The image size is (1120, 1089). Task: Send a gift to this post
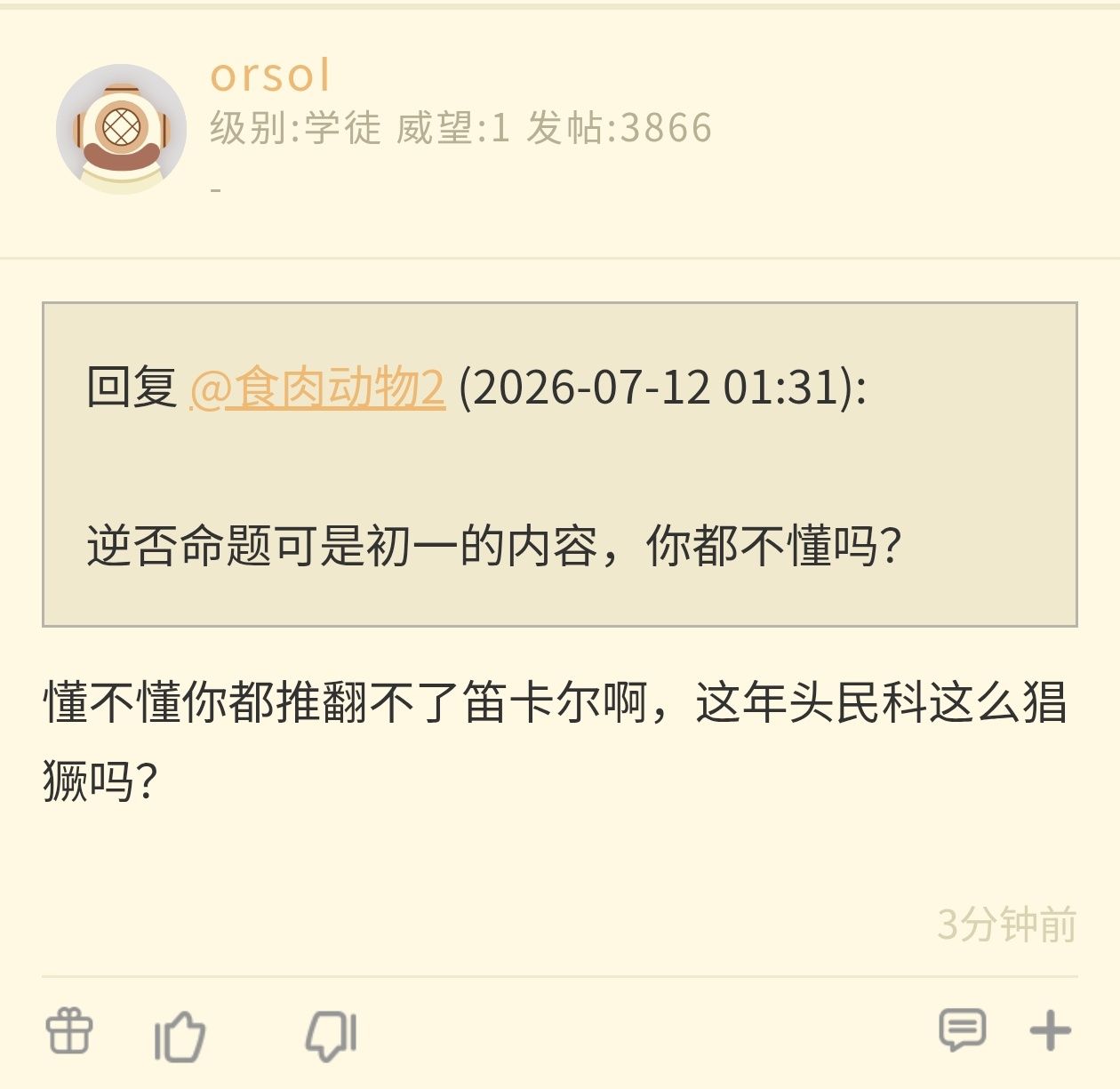69,1032
